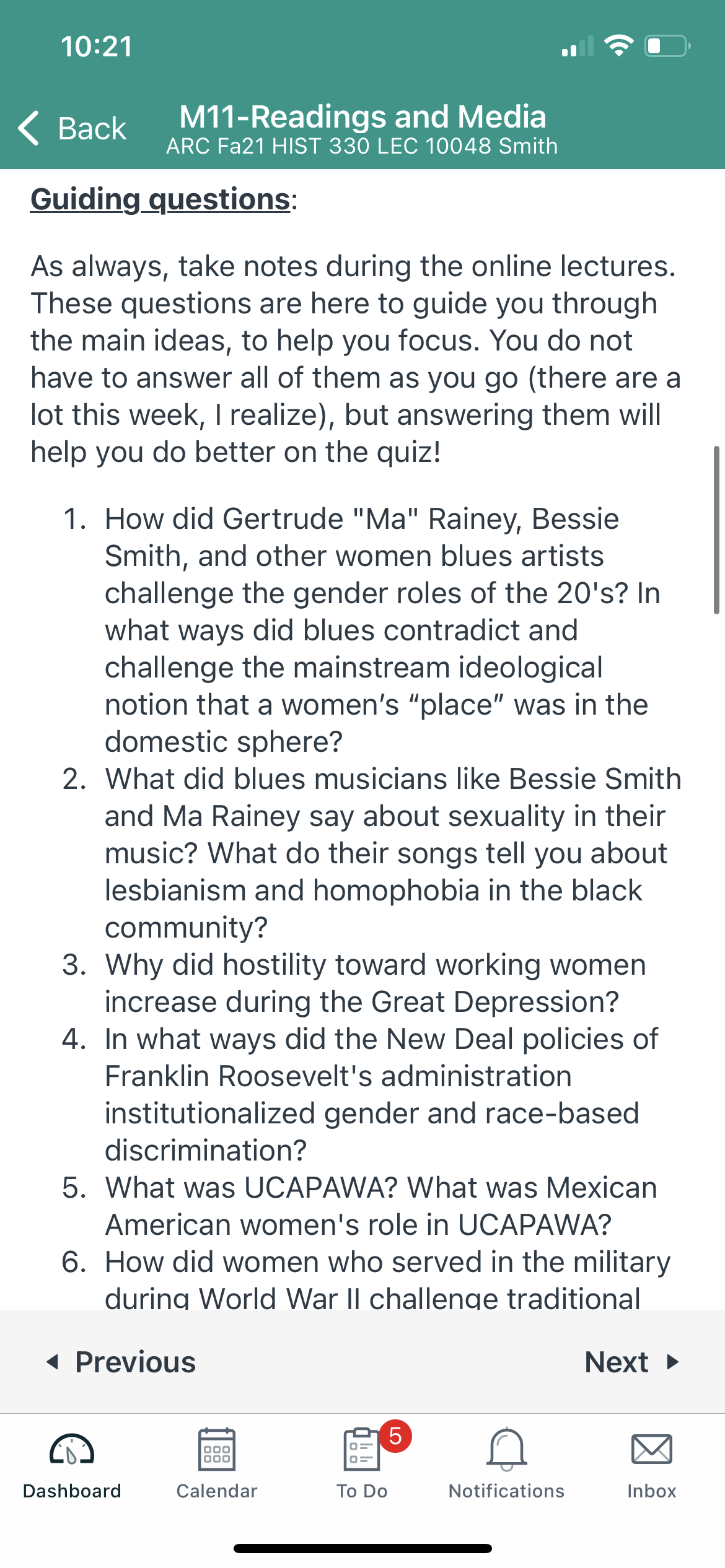Viewport: 725px width, 1568px height.
Task: Go back using the Back button
Action: pos(72,128)
